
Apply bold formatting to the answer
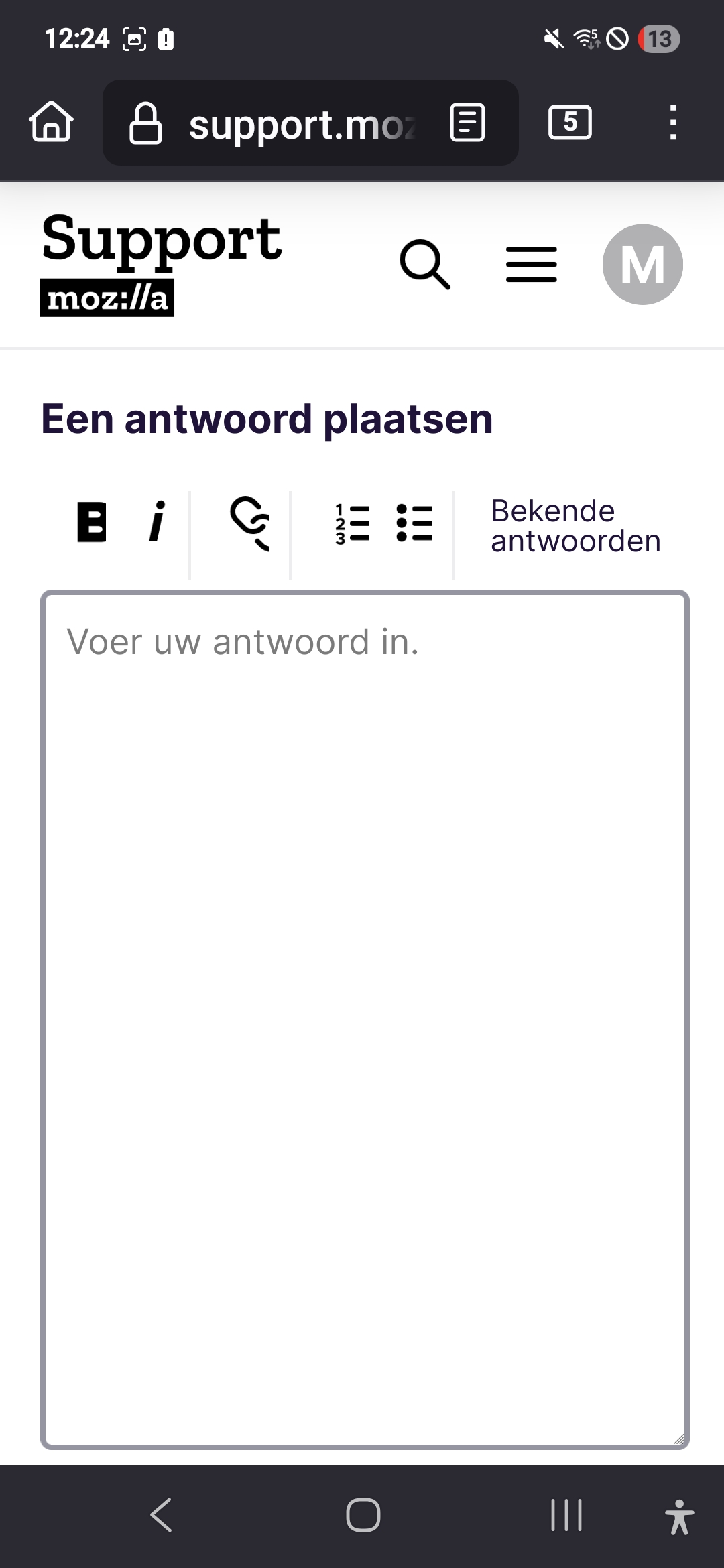92,521
